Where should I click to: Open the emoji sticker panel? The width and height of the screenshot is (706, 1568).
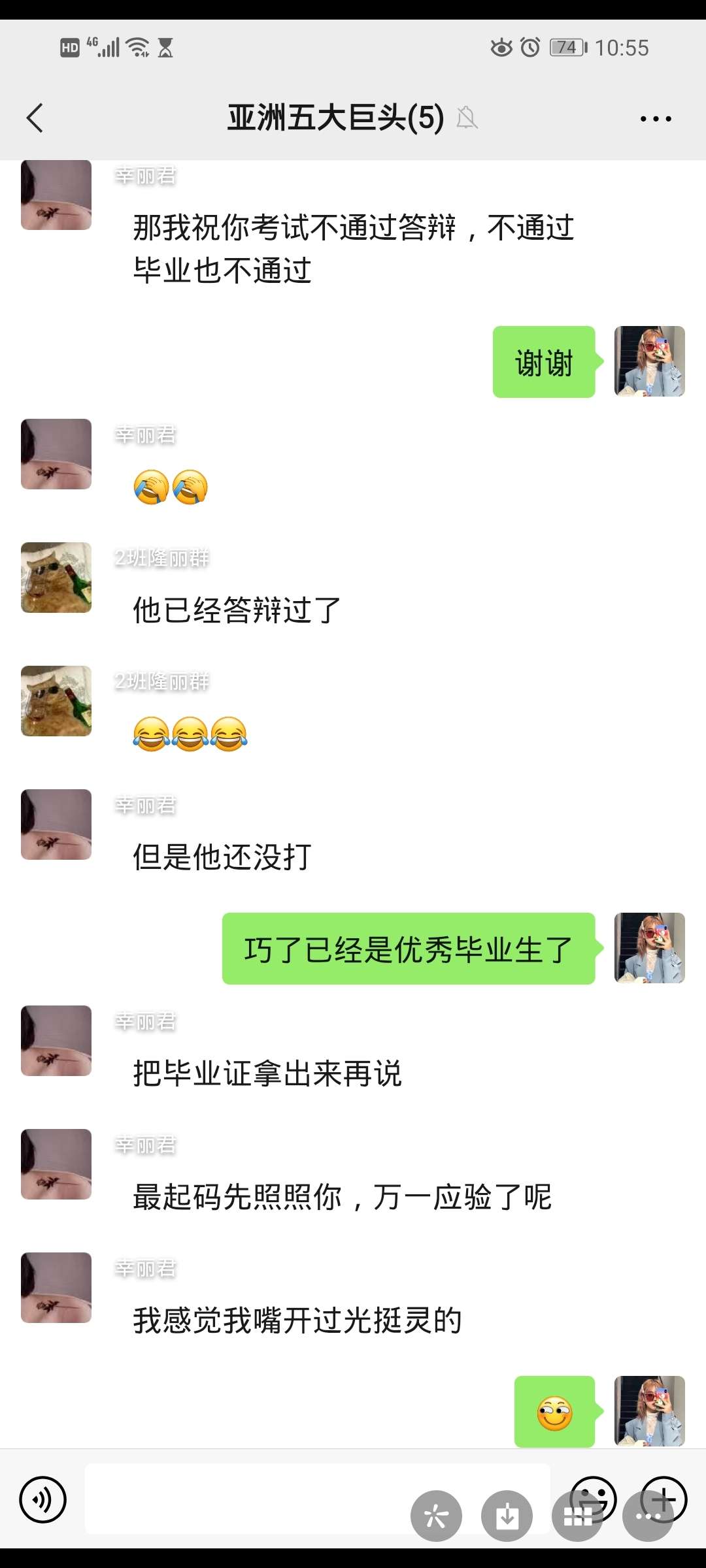[602, 1486]
